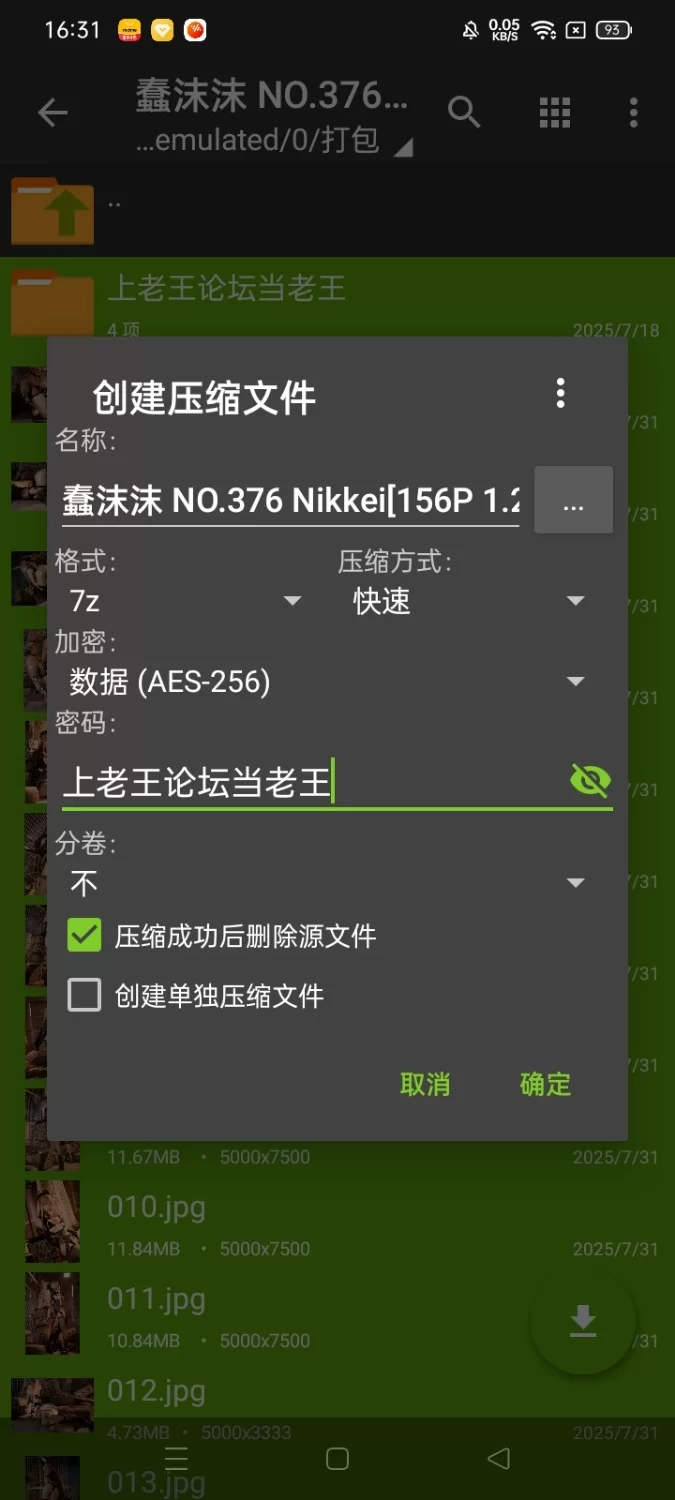
Task: Open the 加密 dropdown showing 数据 (AES-256)
Action: pos(325,682)
